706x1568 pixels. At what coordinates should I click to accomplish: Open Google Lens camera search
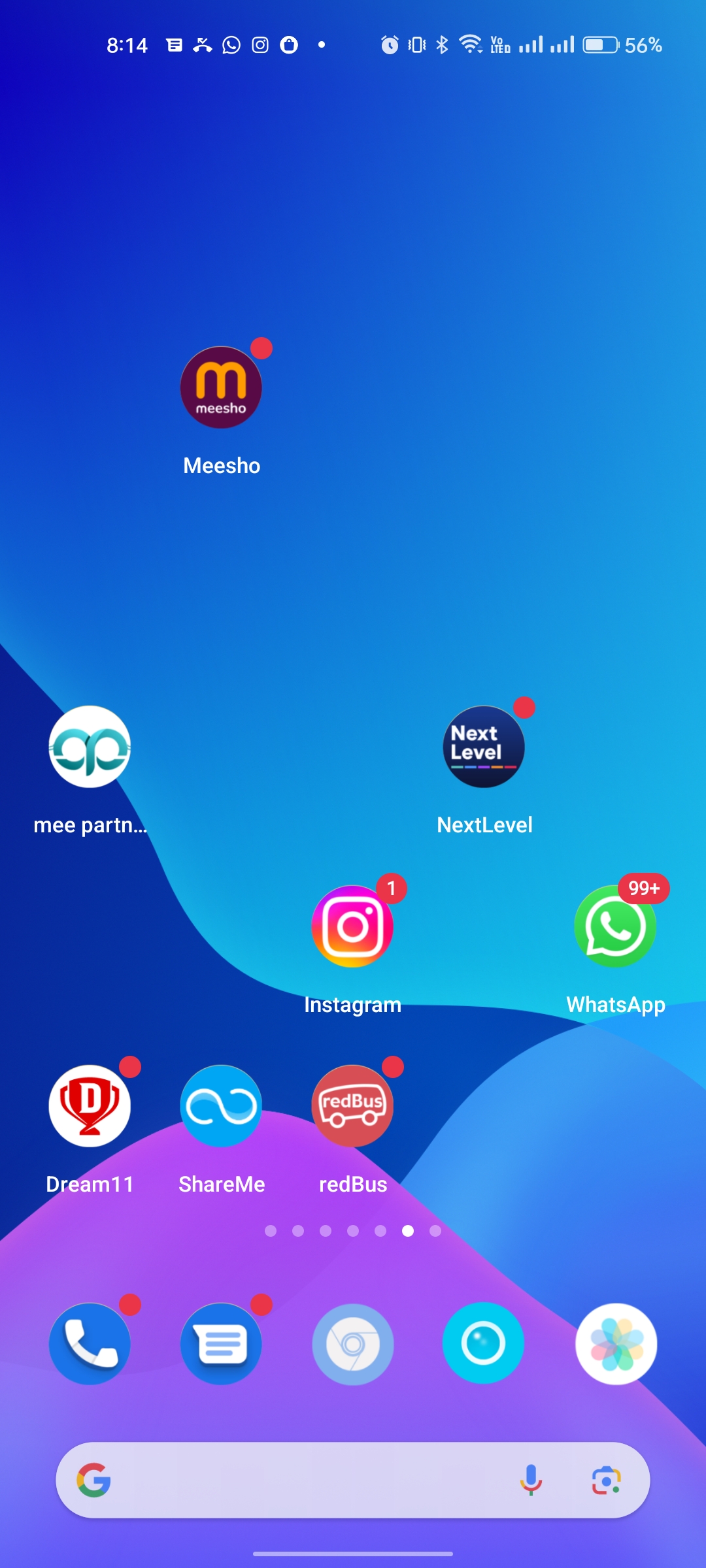point(606,1480)
